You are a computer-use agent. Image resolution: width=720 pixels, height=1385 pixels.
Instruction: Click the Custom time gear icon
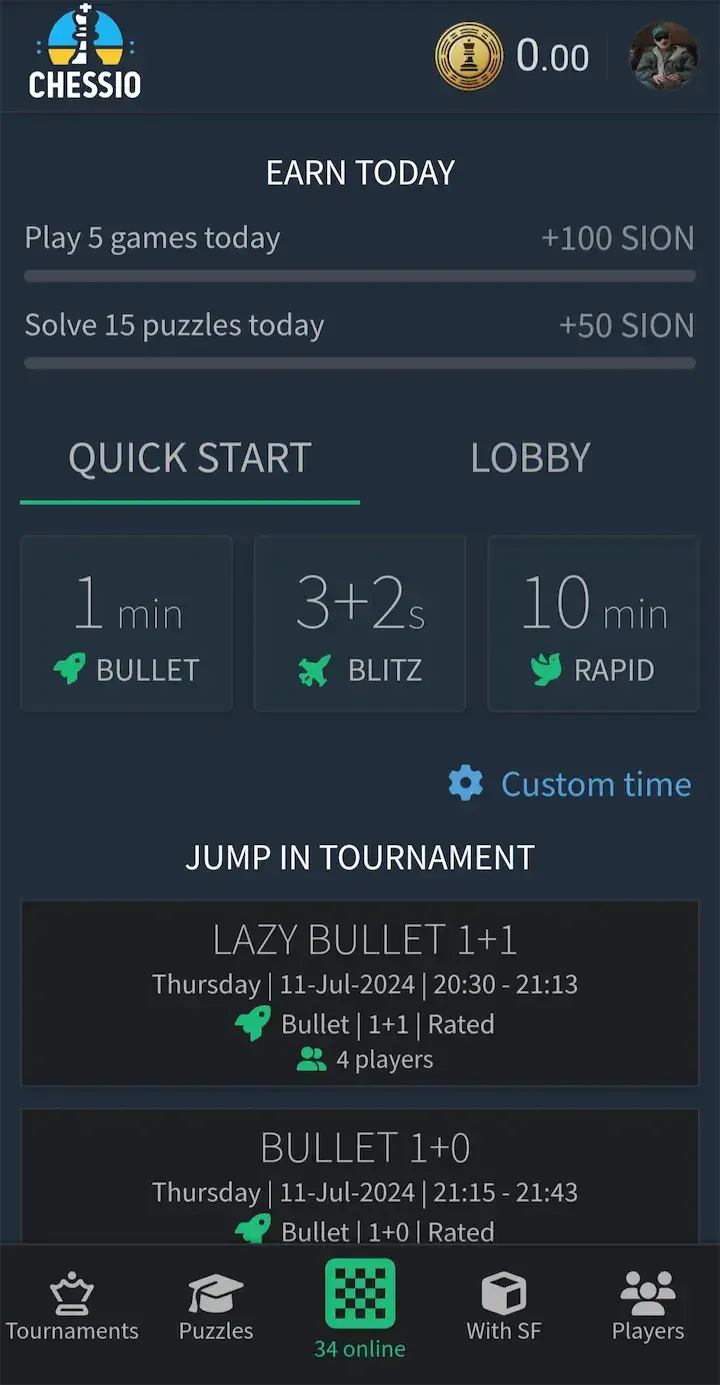(x=466, y=784)
